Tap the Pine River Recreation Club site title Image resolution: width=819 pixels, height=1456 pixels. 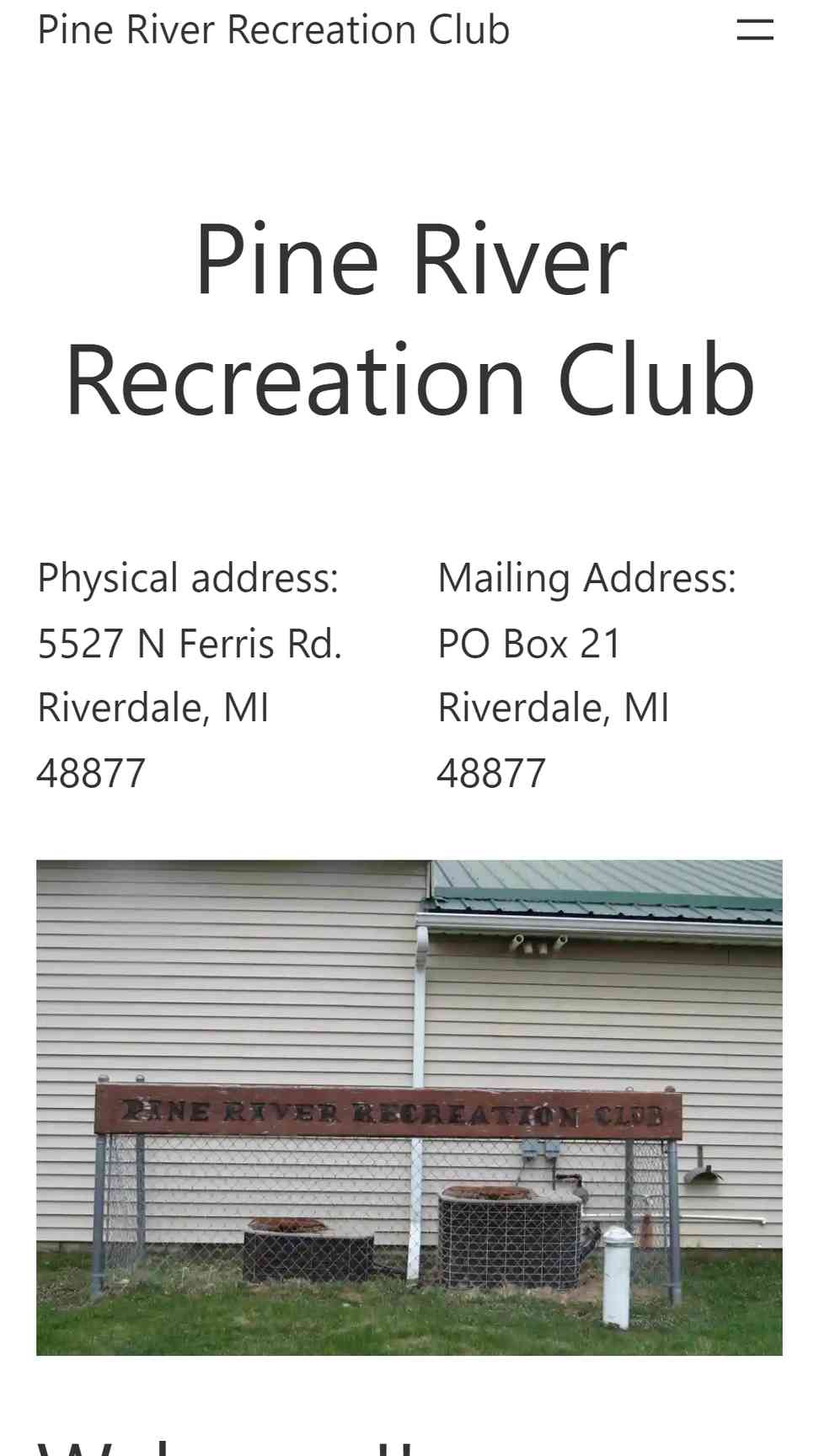point(274,29)
